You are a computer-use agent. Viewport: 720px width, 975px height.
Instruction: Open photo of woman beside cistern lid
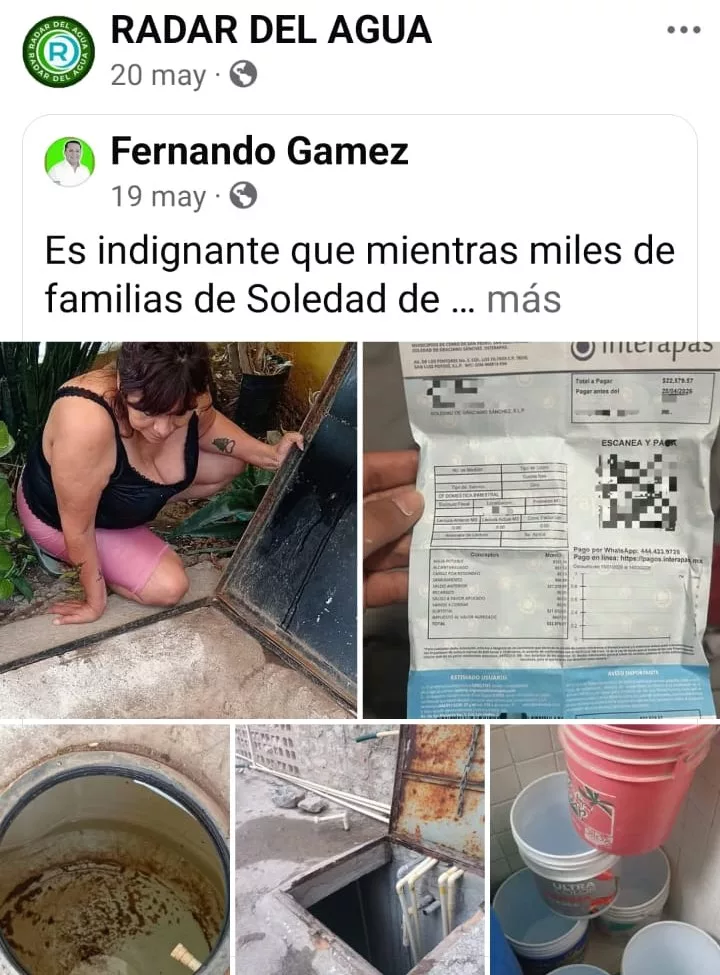178,530
